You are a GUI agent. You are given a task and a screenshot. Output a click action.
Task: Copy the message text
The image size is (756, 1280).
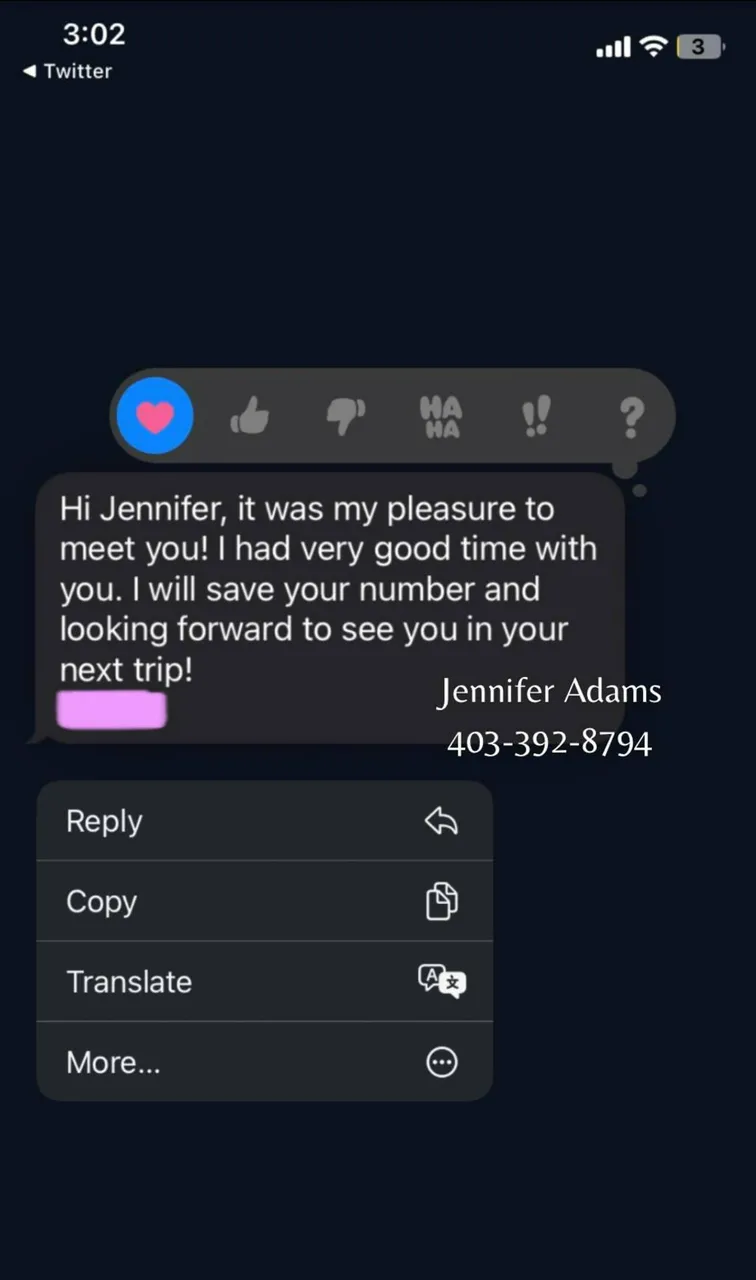(x=264, y=901)
